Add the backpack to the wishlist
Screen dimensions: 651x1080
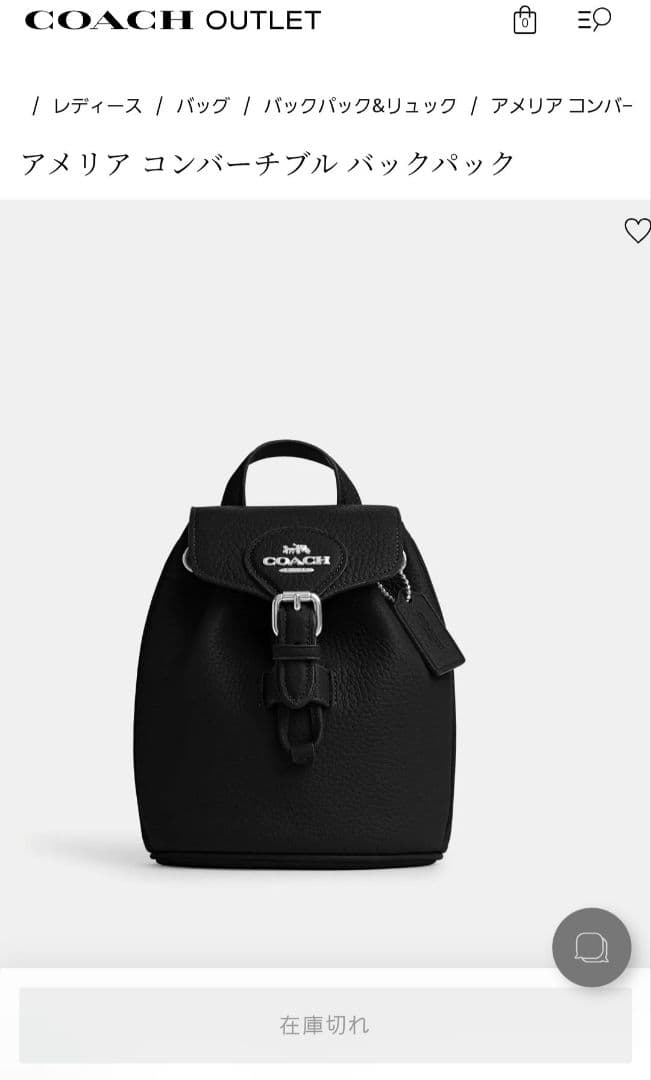click(x=636, y=231)
